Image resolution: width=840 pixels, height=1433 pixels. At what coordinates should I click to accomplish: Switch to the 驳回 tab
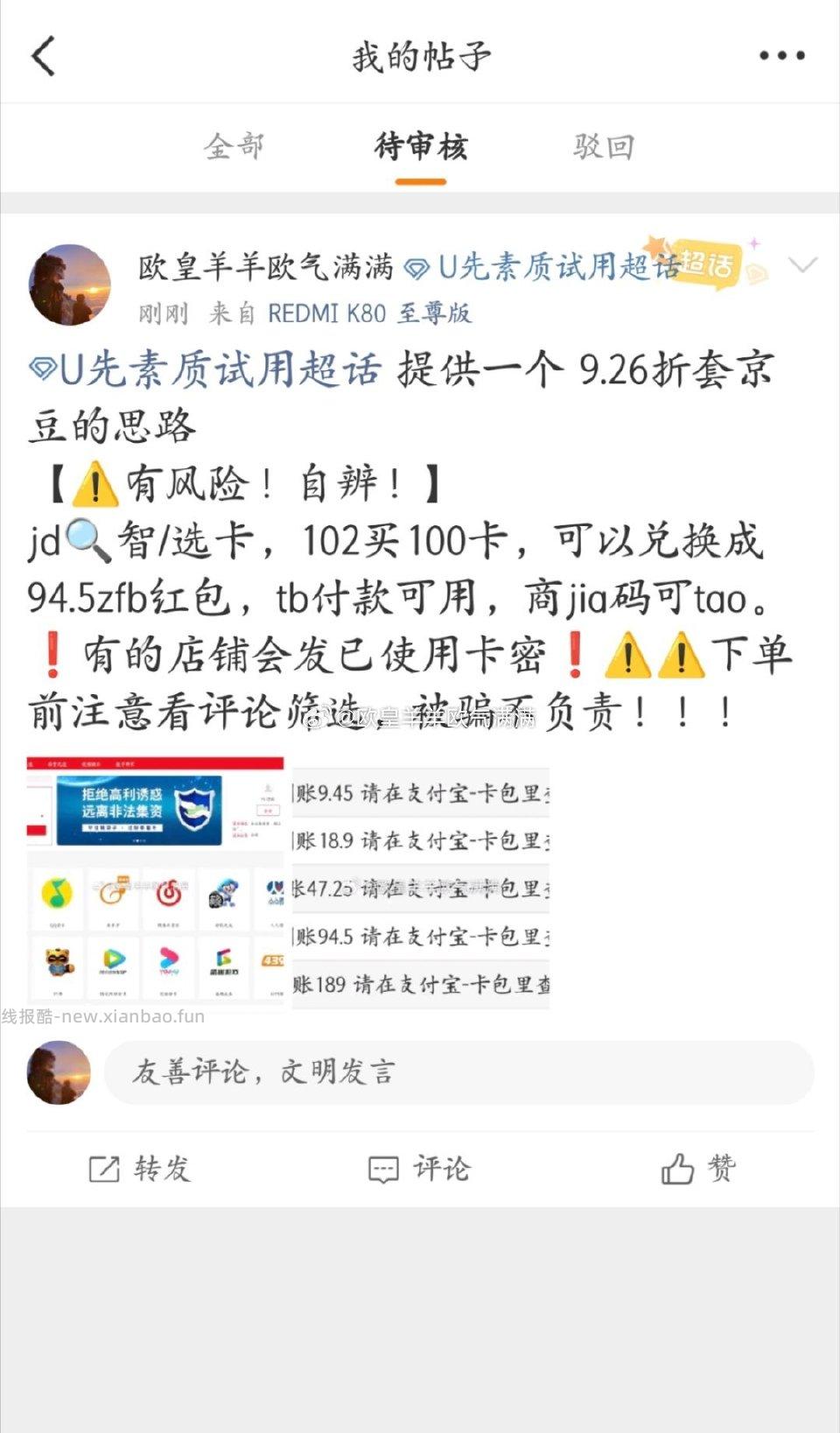[x=605, y=146]
